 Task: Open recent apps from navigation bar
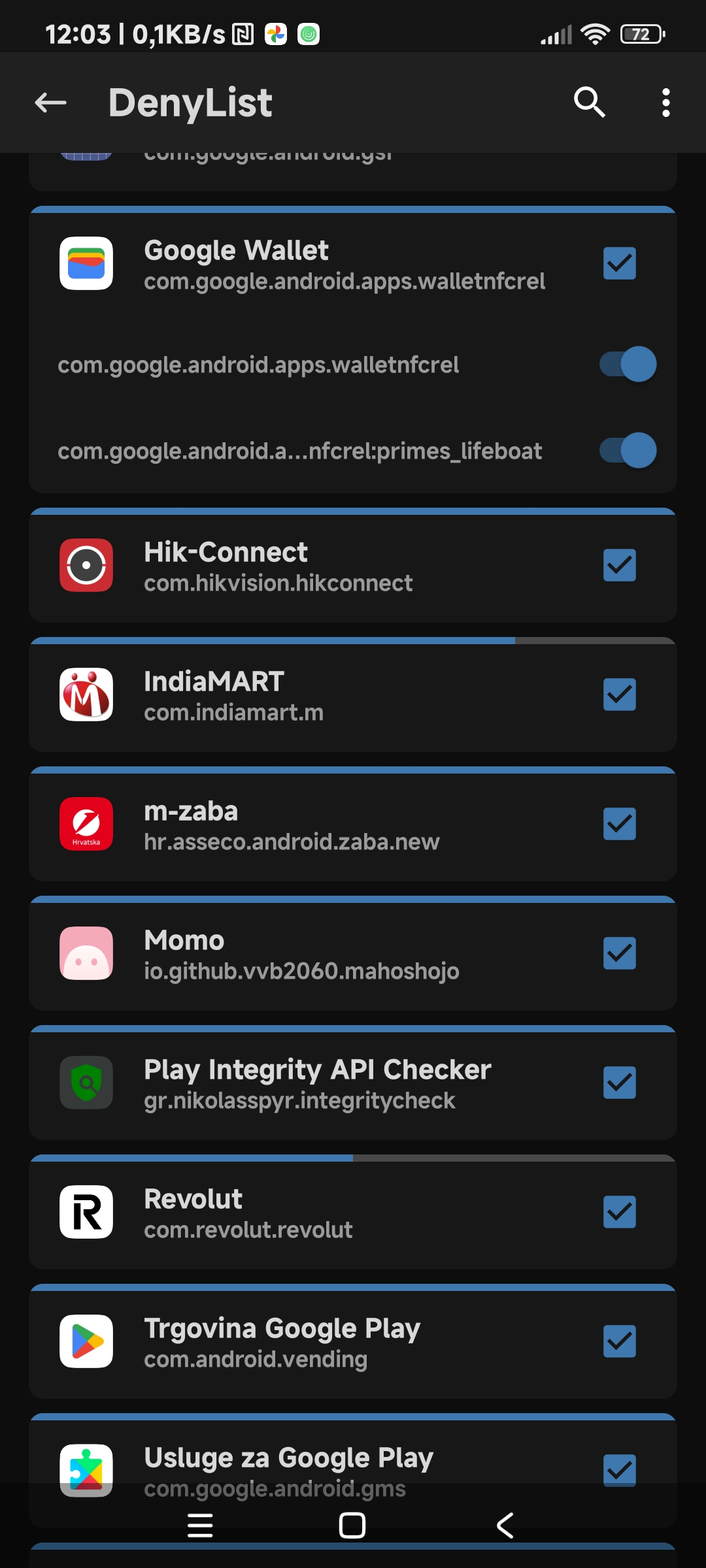[200, 1526]
